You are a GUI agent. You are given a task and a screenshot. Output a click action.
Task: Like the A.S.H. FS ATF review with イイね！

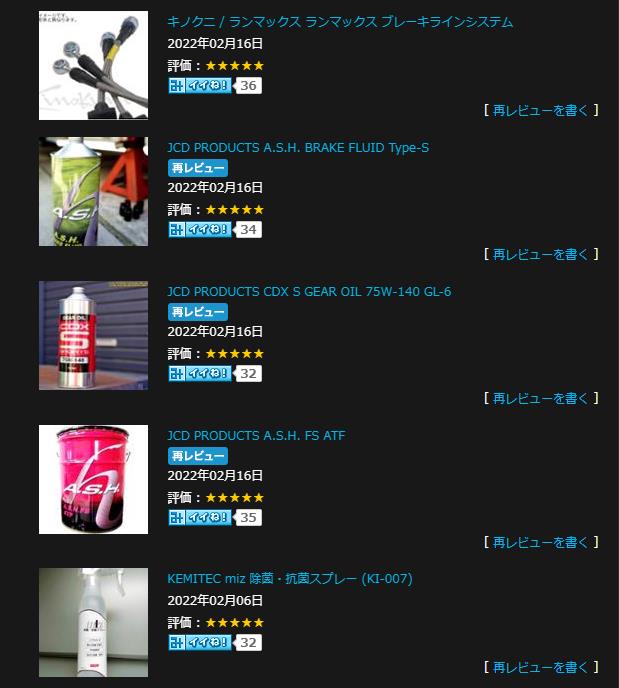(x=200, y=518)
